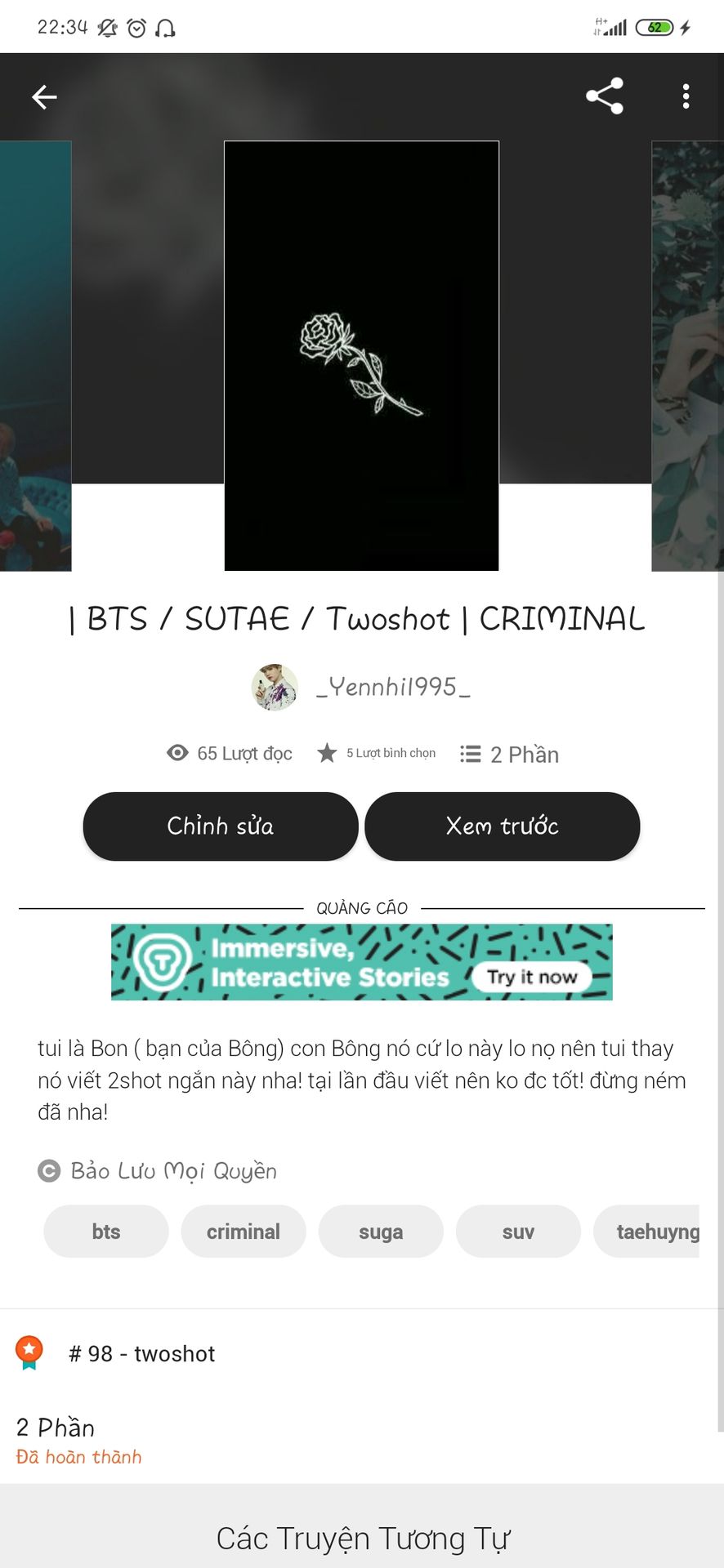Open the three-dot overflow menu
Image resolution: width=724 pixels, height=1568 pixels.
686,96
